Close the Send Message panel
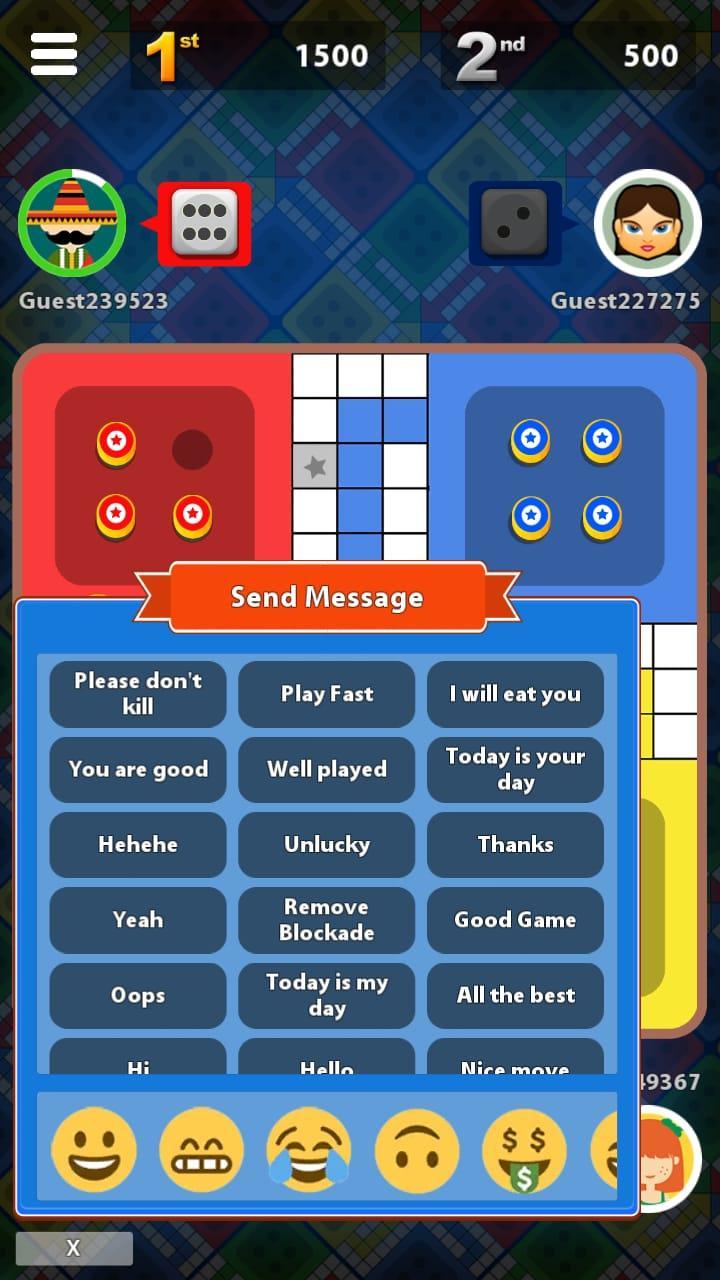The height and width of the screenshot is (1280, 720). (x=74, y=1248)
